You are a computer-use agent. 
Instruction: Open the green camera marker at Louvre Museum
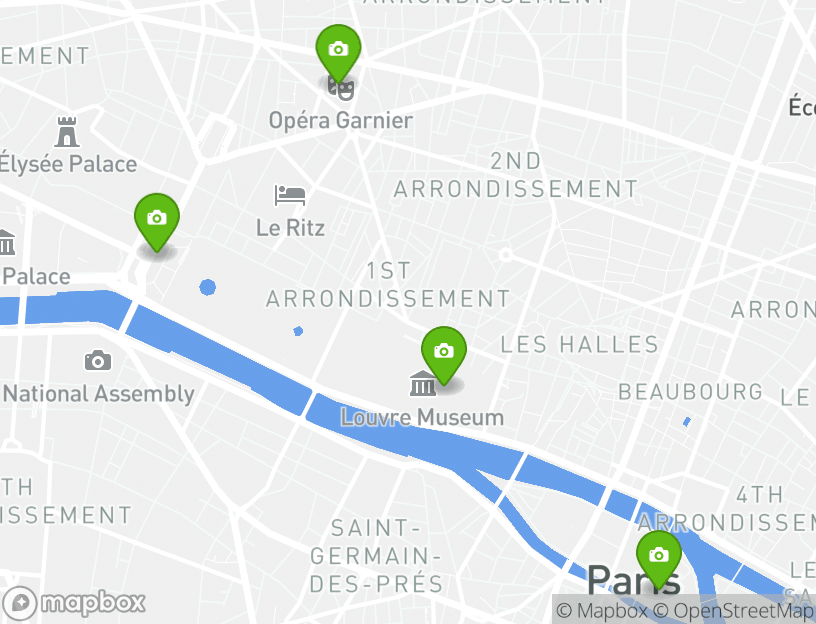point(444,352)
